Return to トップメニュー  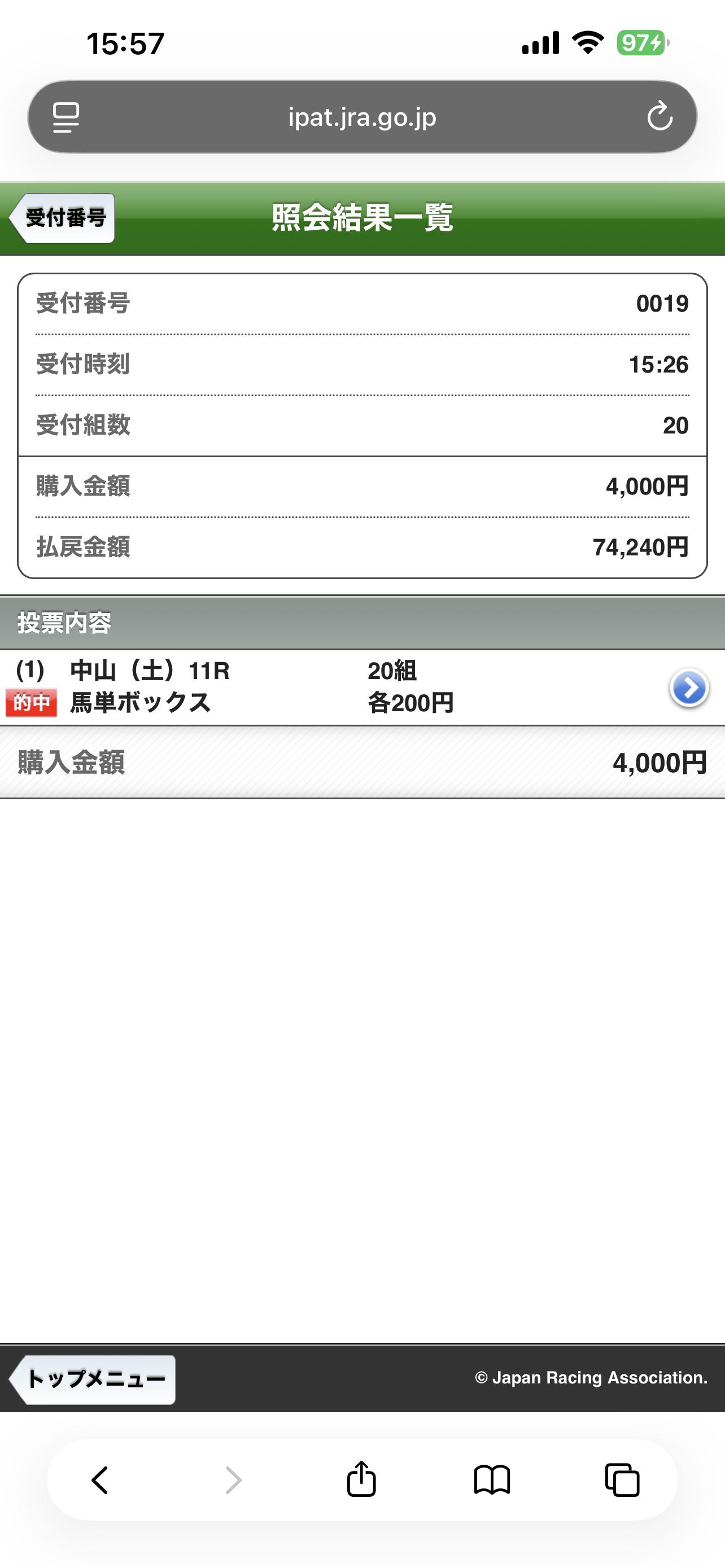(x=93, y=1379)
